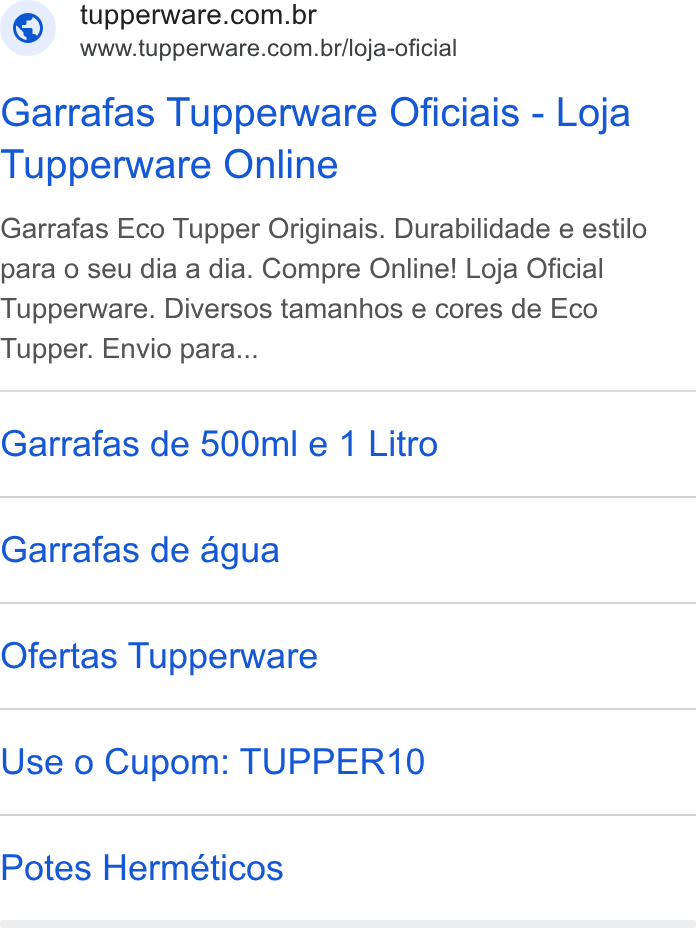Open the Garrafas Tupperware Oficiais headline link
This screenshot has width=696, height=928.
pyautogui.click(x=315, y=138)
